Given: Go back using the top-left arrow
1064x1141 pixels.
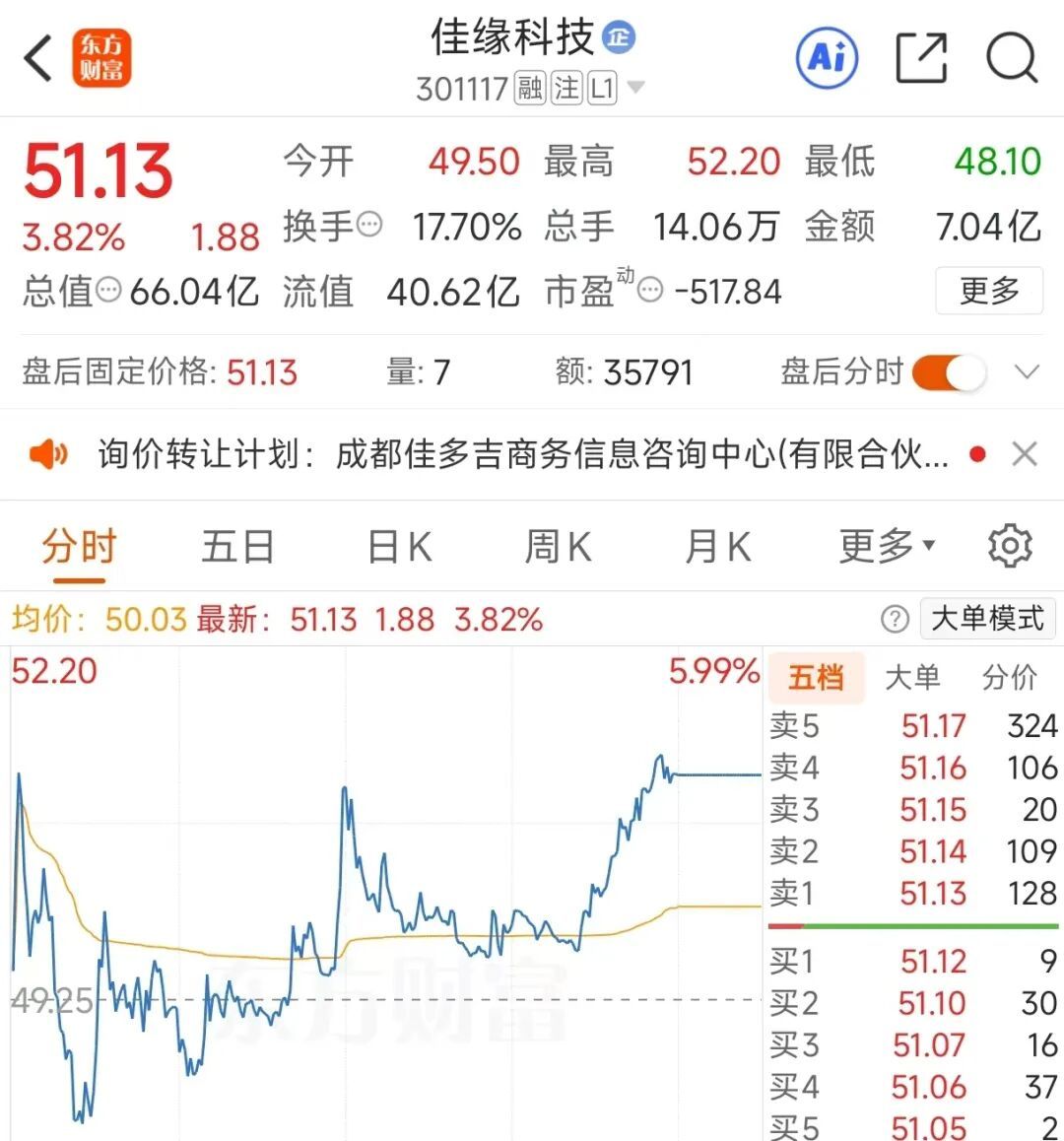Looking at the screenshot, I should tap(39, 58).
